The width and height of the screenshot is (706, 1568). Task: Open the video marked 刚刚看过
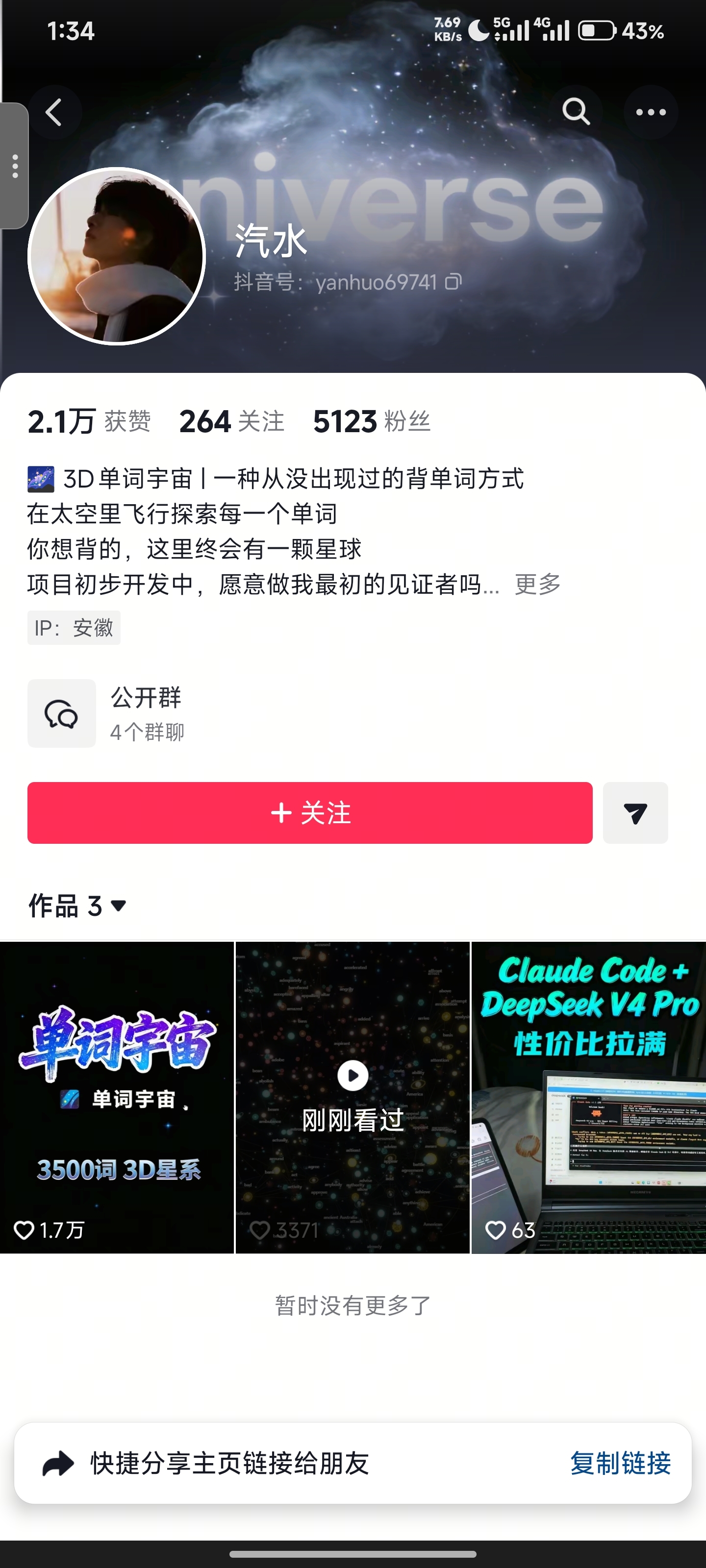pos(353,1098)
